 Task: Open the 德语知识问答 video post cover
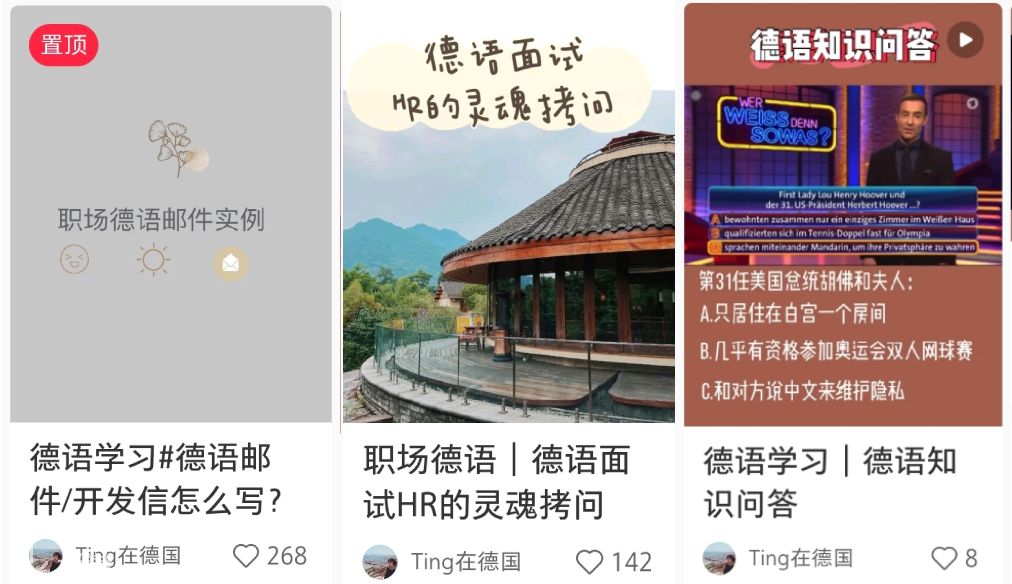tap(843, 215)
